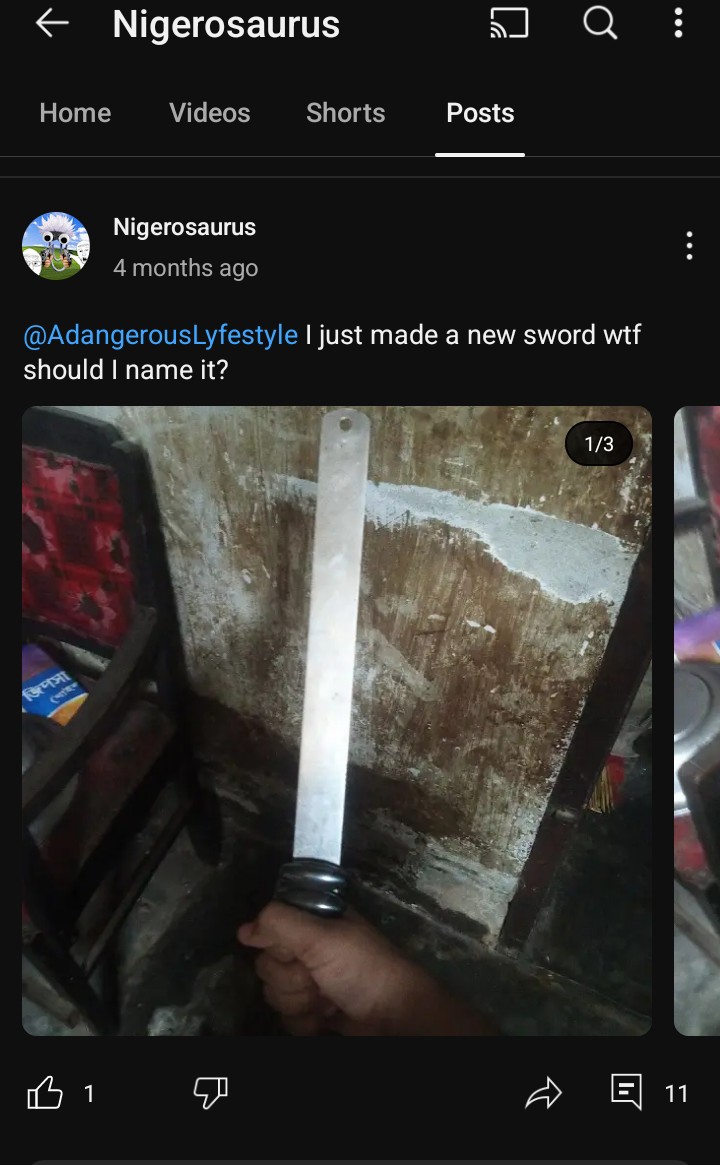
Task: Open the @AdangerousLyfestyle mention link
Action: (x=160, y=335)
